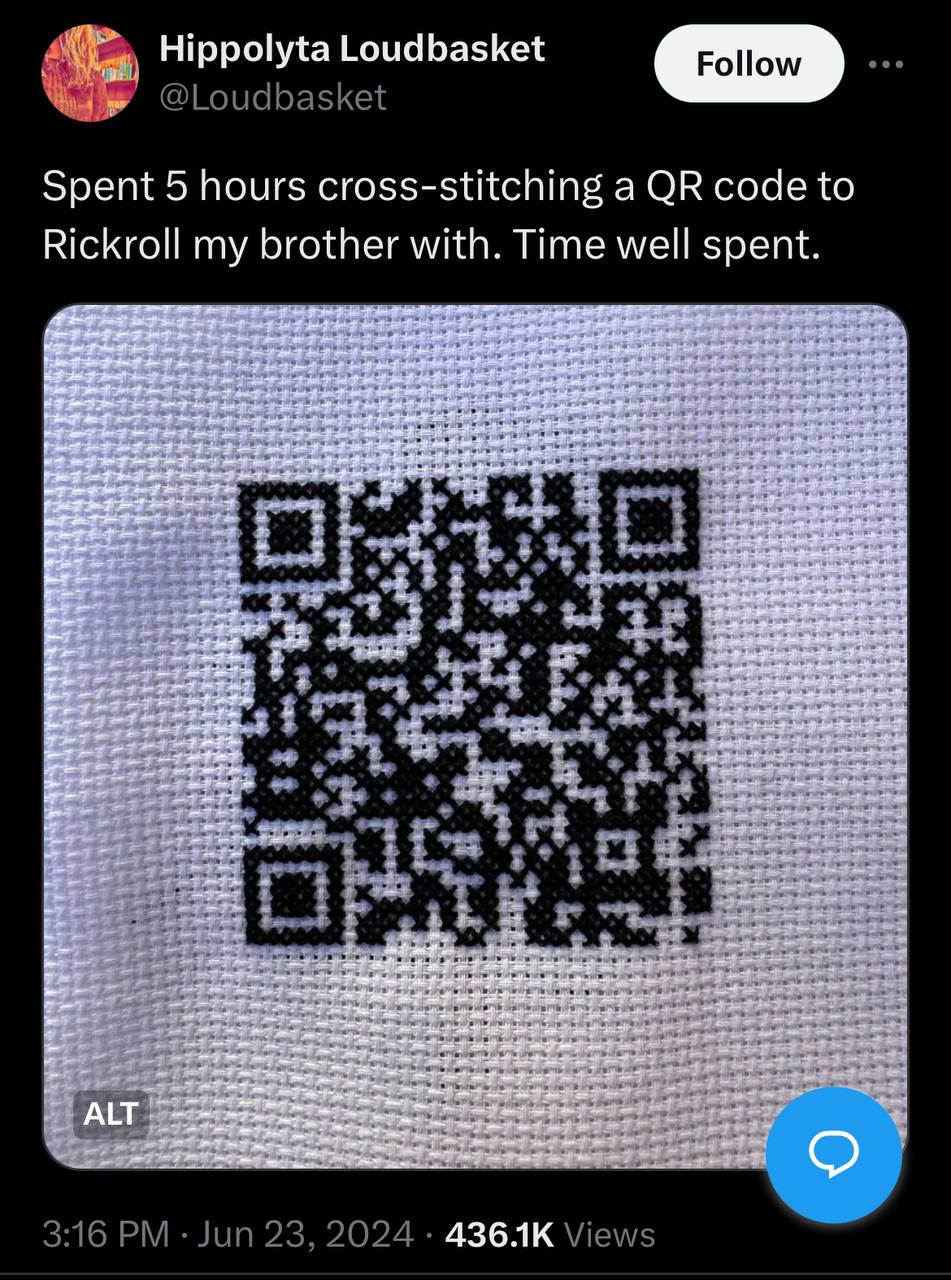Open the cross-stitched QR code photo
Image resolution: width=951 pixels, height=1280 pixels.
pyautogui.click(x=475, y=710)
